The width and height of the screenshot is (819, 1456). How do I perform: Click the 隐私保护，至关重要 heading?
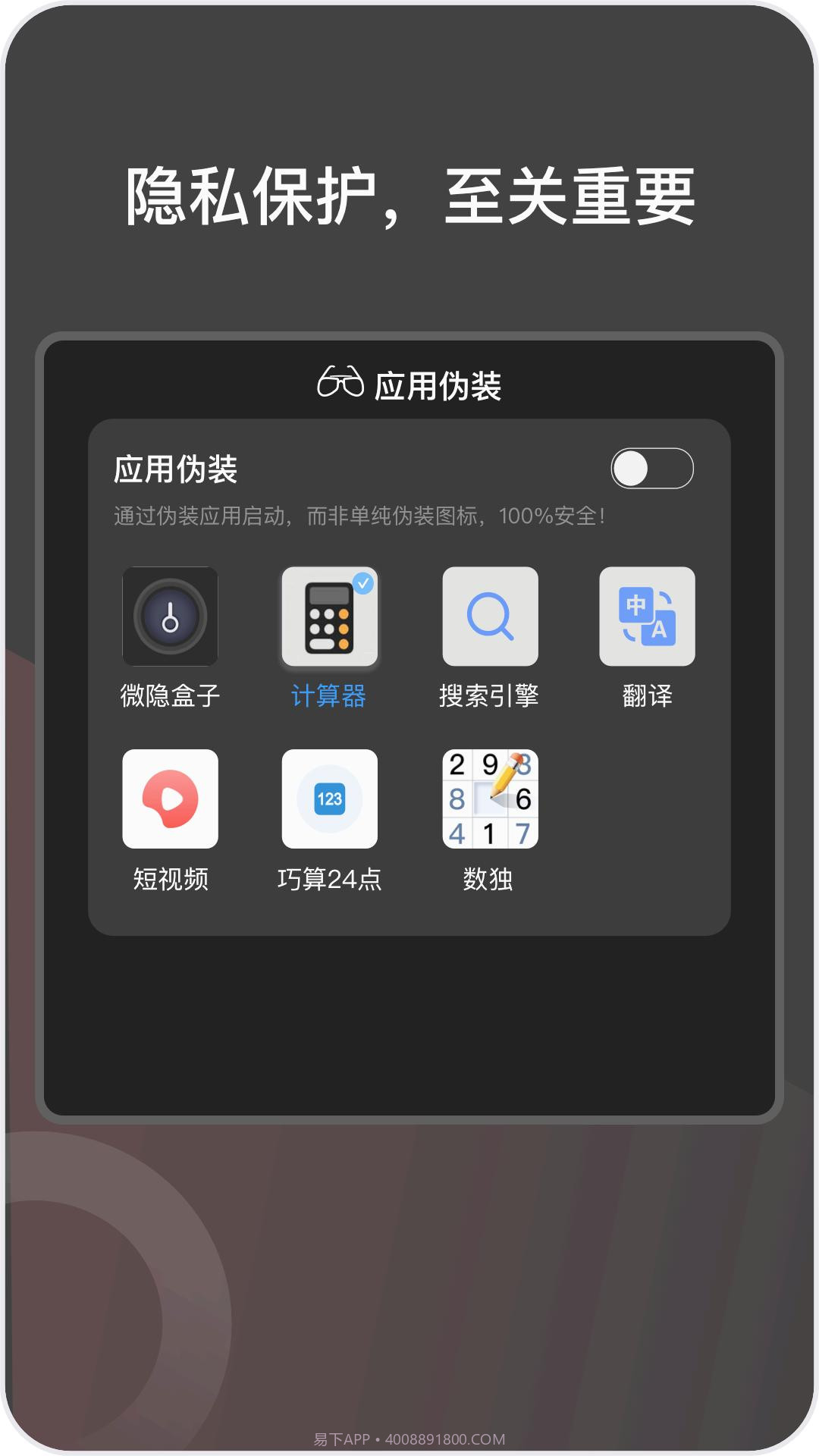coord(409,195)
